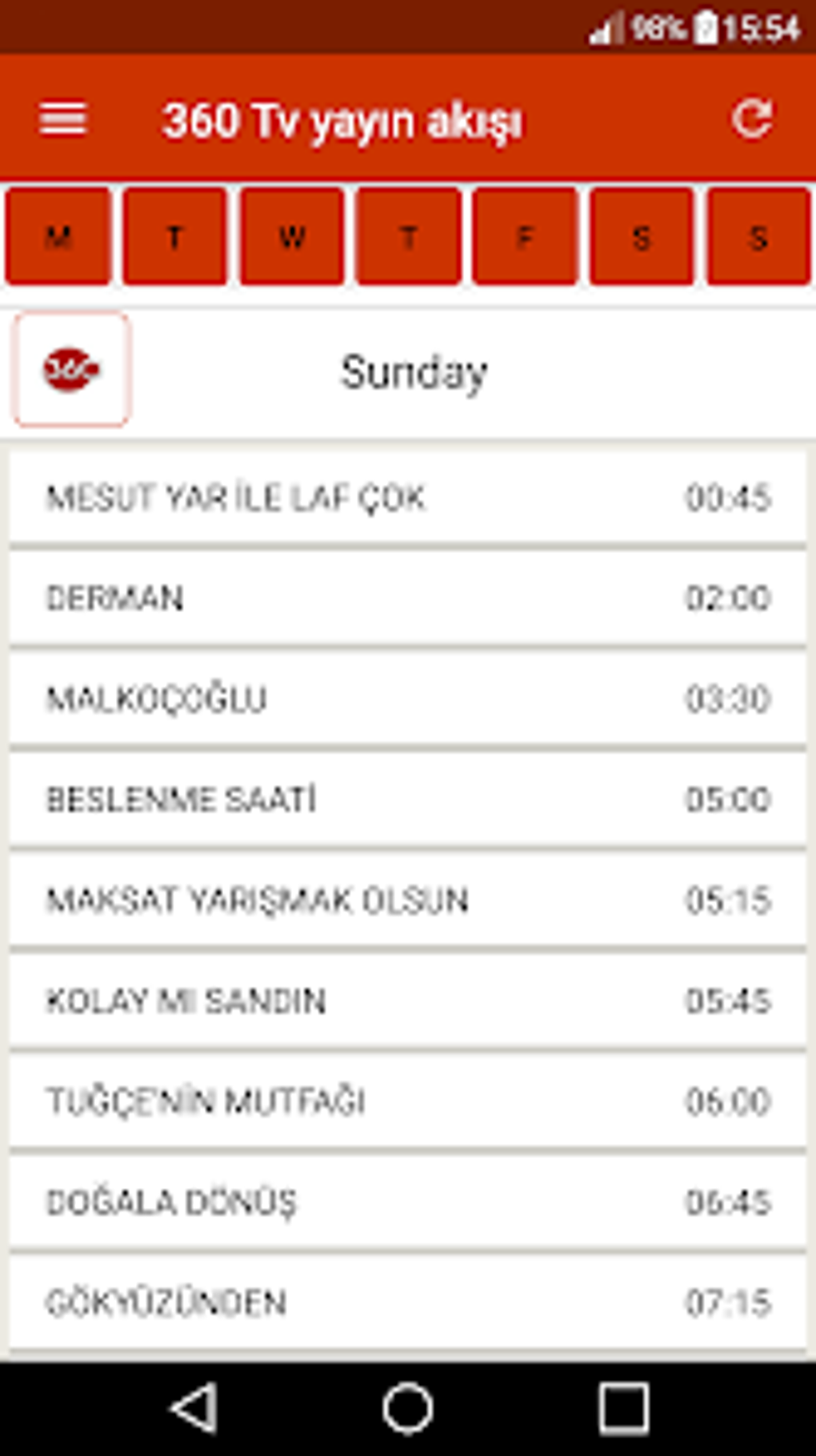Open Tuğçe'nin Mutfağı entry
Viewport: 816px width, 1456px height.
coord(408,1101)
